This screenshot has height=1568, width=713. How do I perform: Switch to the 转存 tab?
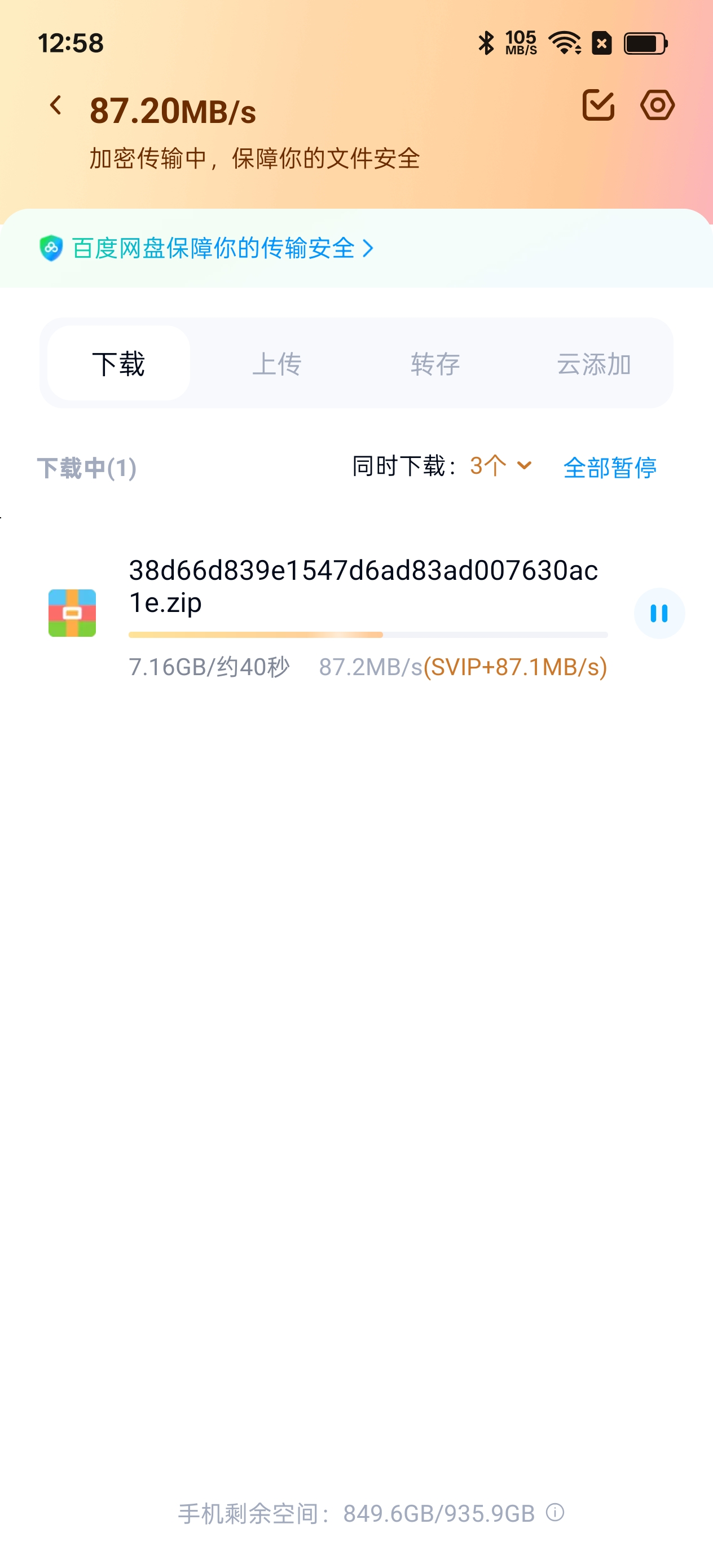click(x=435, y=363)
